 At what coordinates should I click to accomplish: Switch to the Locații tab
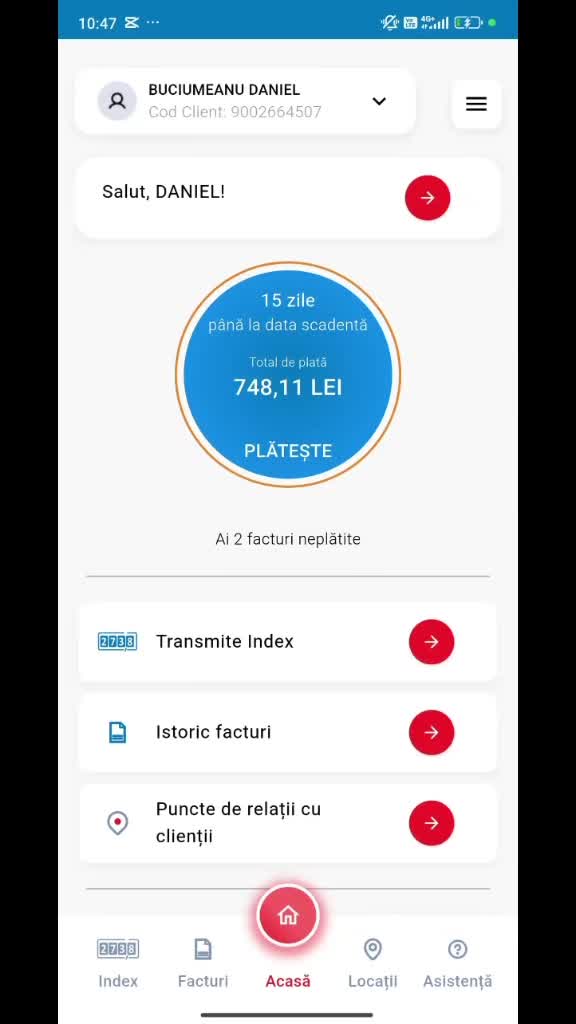tap(373, 963)
